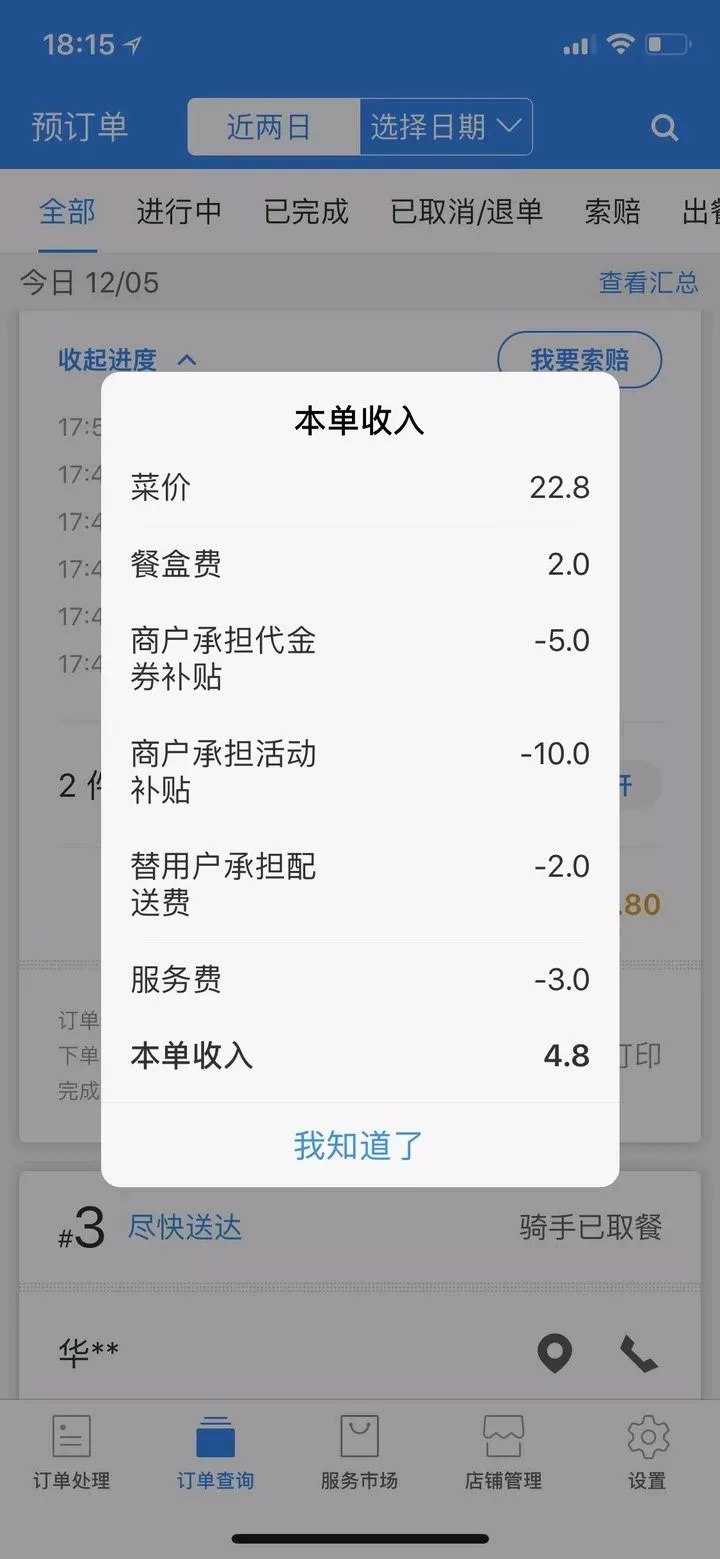Open the 已取消/退单 tab
The image size is (720, 1559).
[466, 212]
